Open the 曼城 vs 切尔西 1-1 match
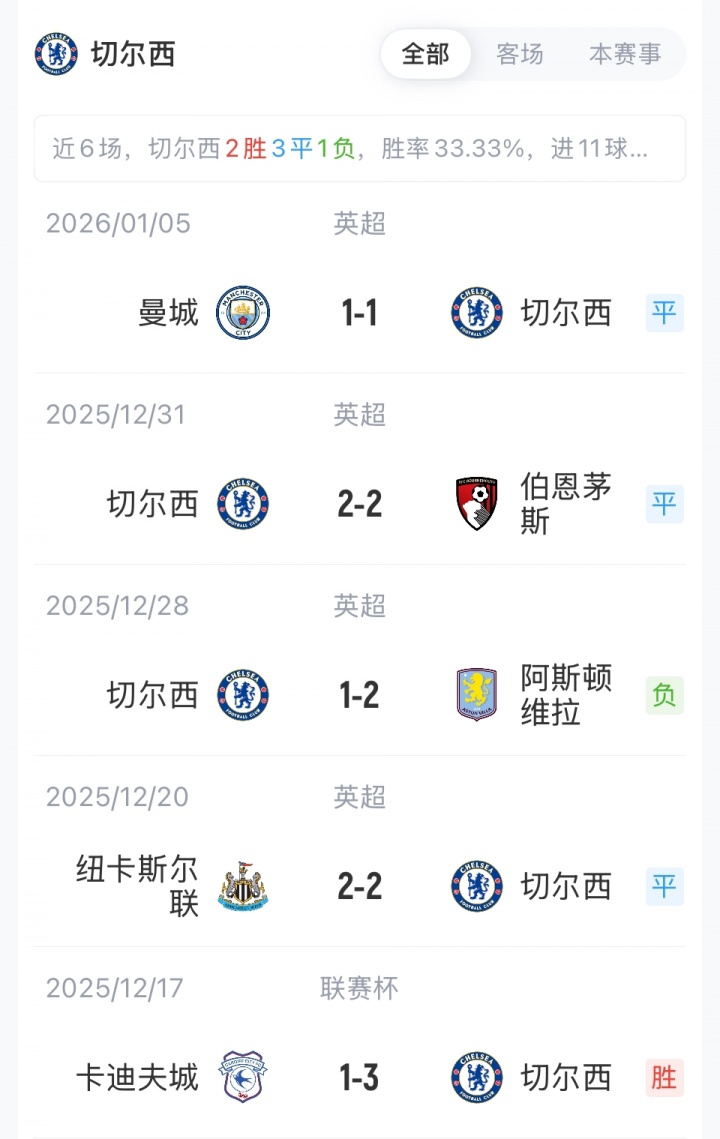 (360, 314)
